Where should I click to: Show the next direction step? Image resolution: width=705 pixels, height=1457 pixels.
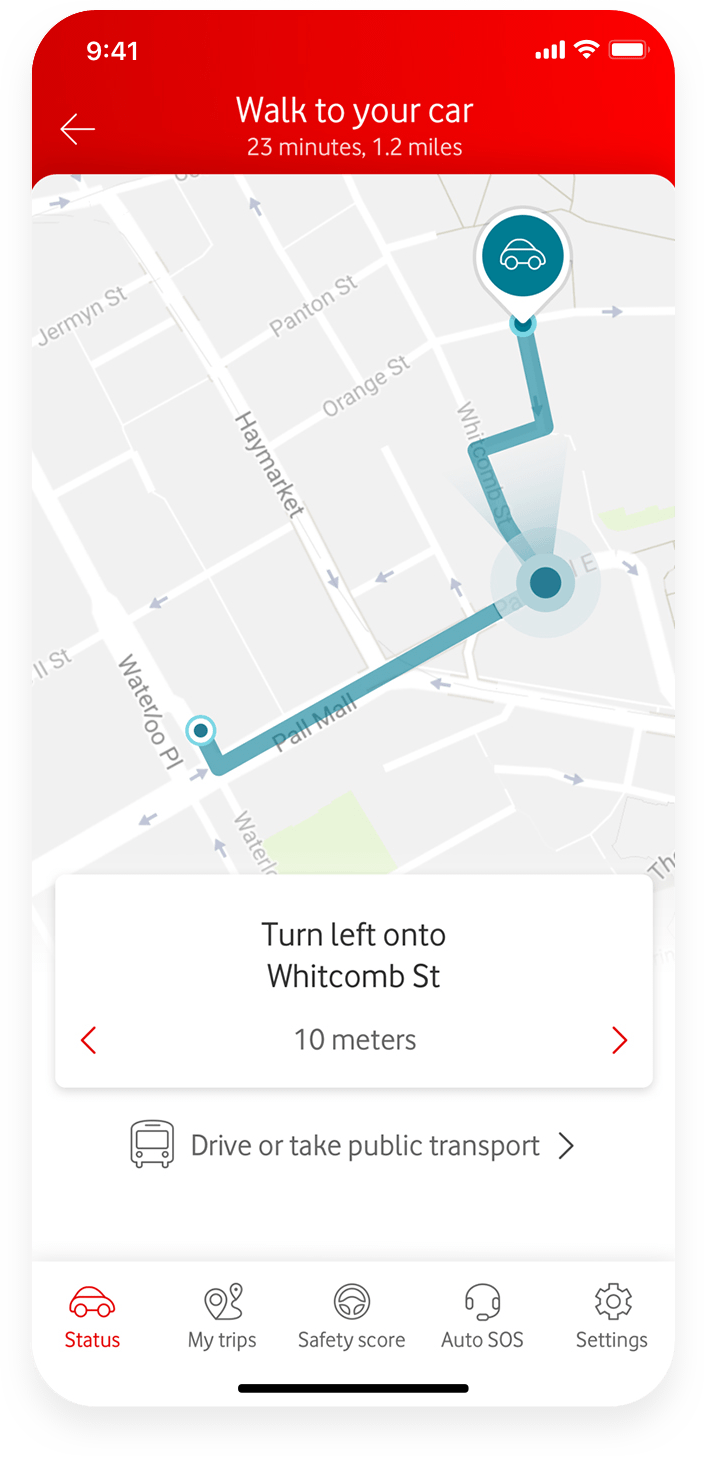tap(619, 1041)
